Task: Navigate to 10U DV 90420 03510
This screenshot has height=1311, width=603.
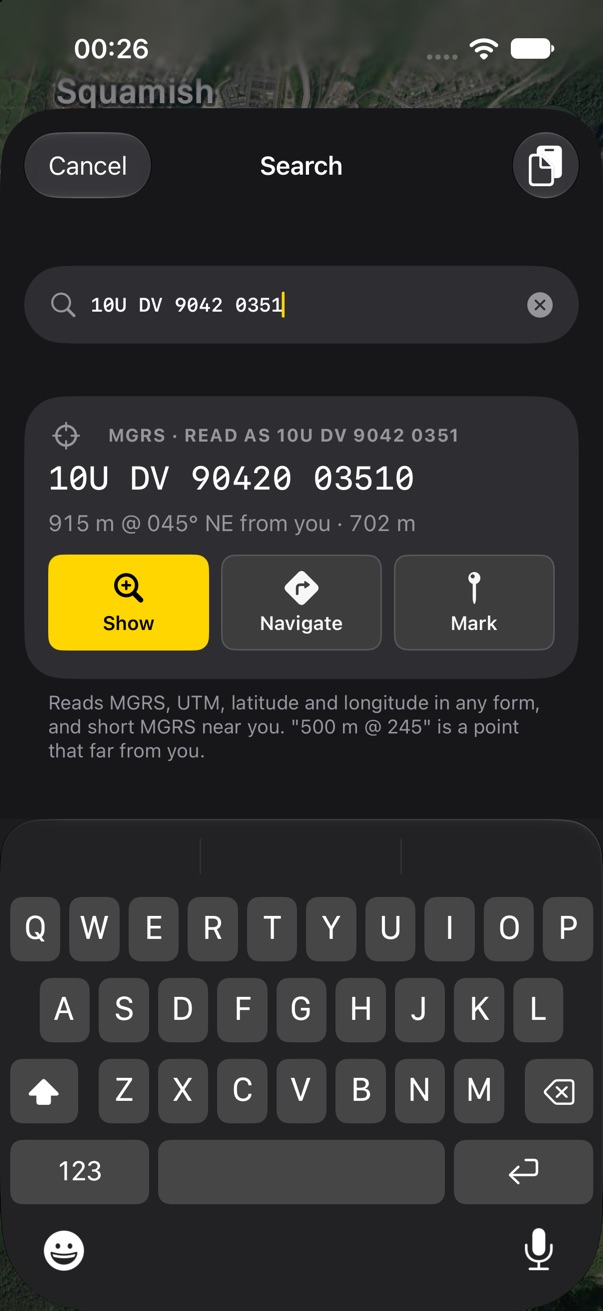Action: [x=301, y=603]
